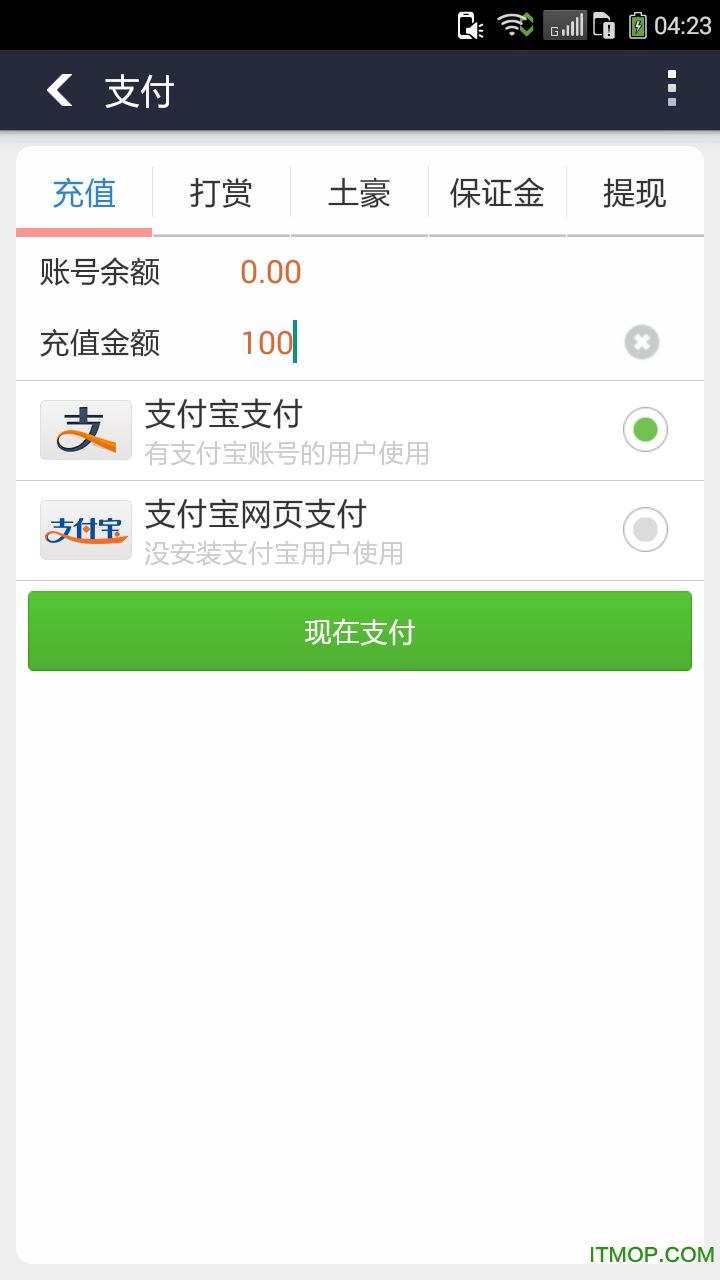This screenshot has height=1280, width=720.
Task: Switch to the 打赏 tab
Action: (221, 193)
